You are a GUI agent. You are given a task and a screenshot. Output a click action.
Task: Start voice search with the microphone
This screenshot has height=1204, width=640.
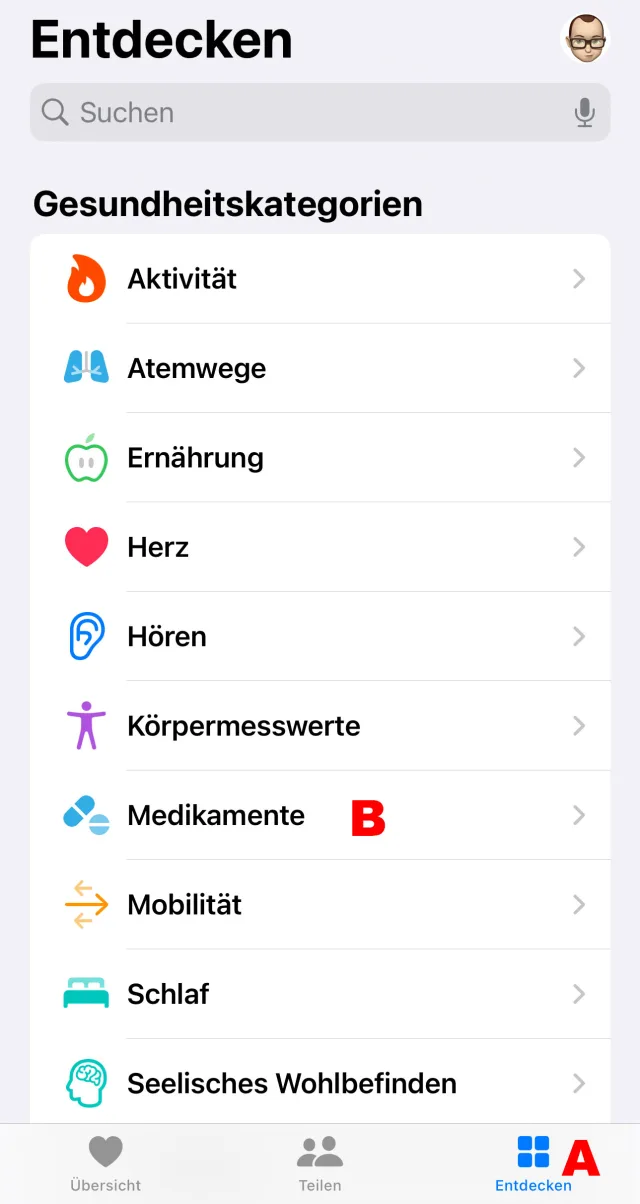click(x=585, y=112)
